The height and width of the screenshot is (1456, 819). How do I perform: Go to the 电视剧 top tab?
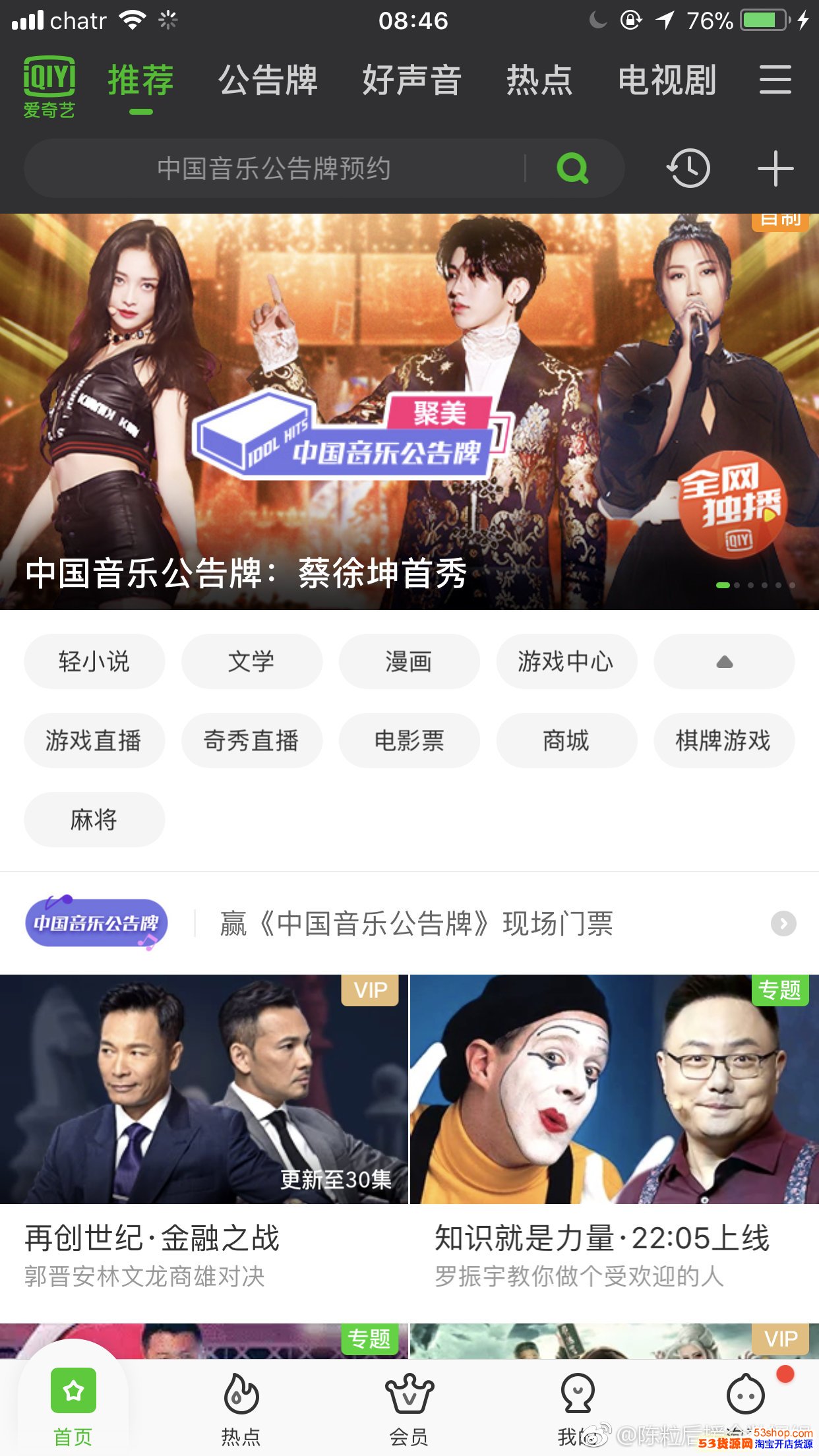pos(667,80)
